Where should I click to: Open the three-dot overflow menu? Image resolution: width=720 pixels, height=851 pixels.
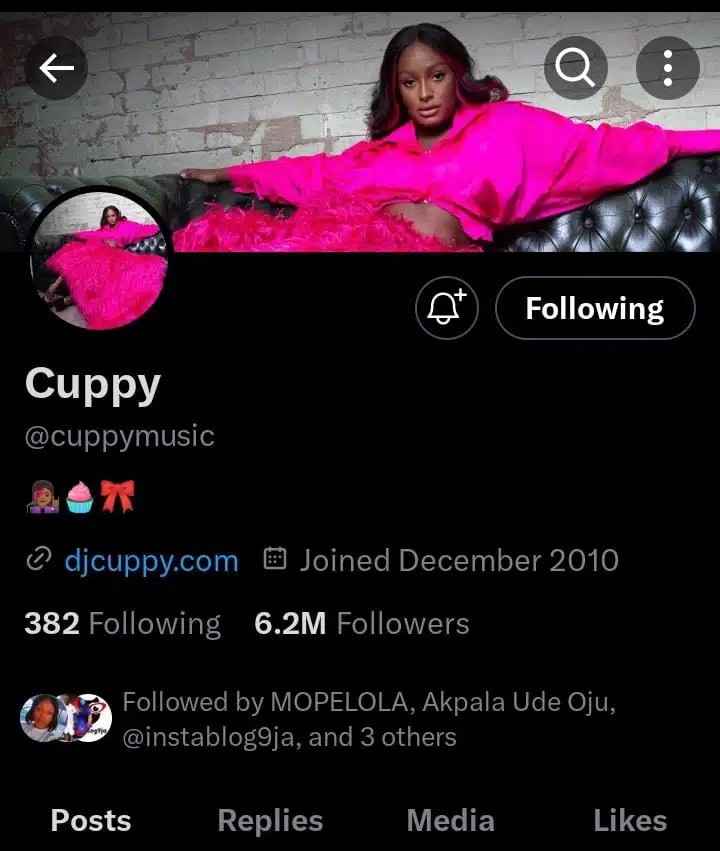667,68
